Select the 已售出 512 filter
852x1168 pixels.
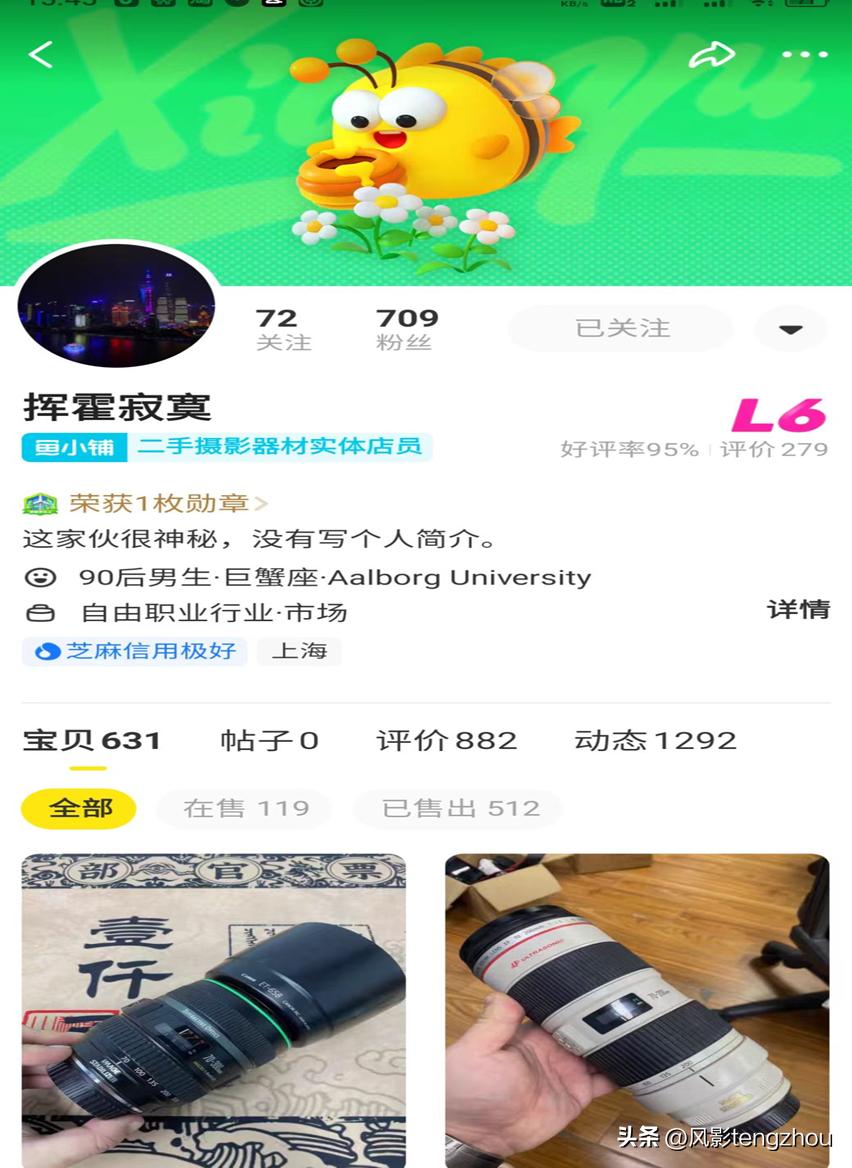coord(456,808)
